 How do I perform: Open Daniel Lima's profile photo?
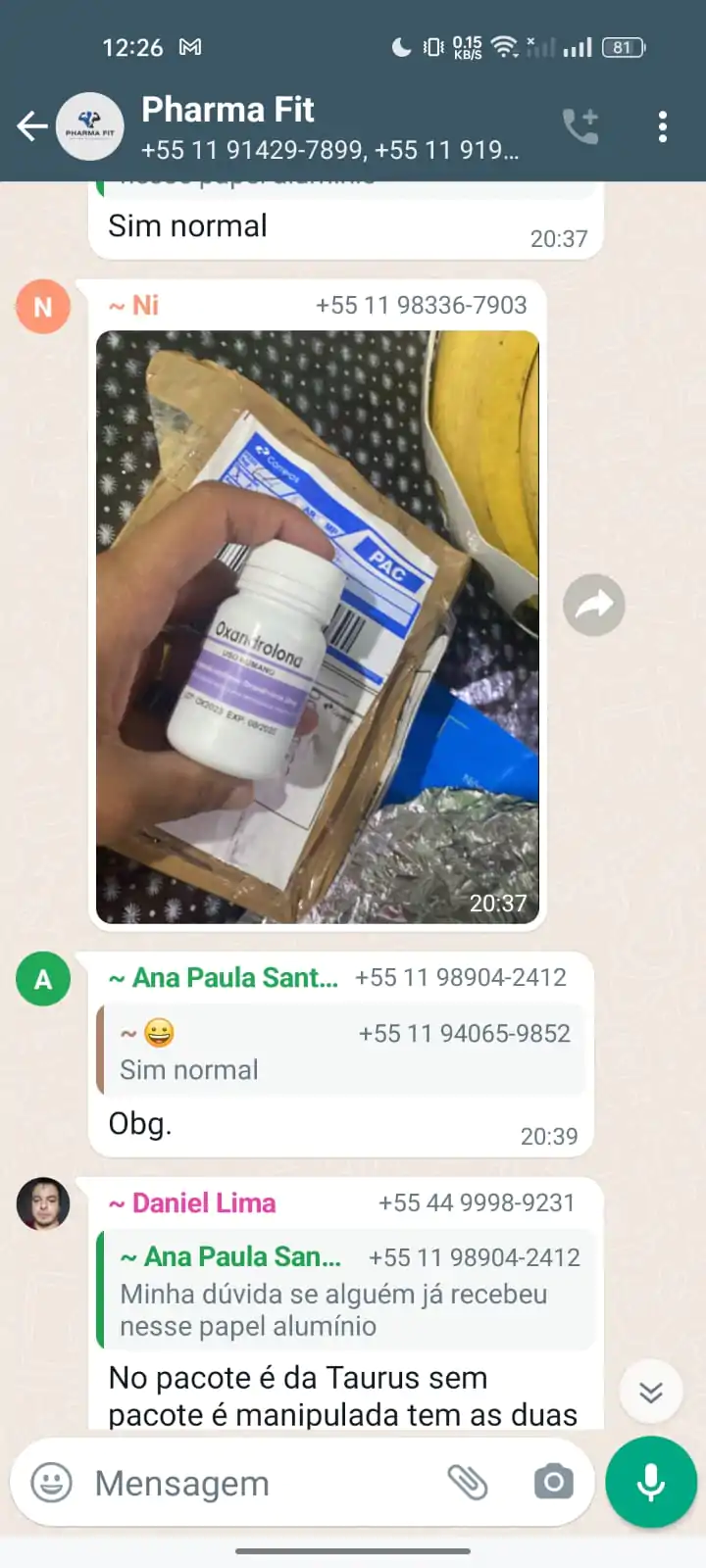(x=43, y=1203)
